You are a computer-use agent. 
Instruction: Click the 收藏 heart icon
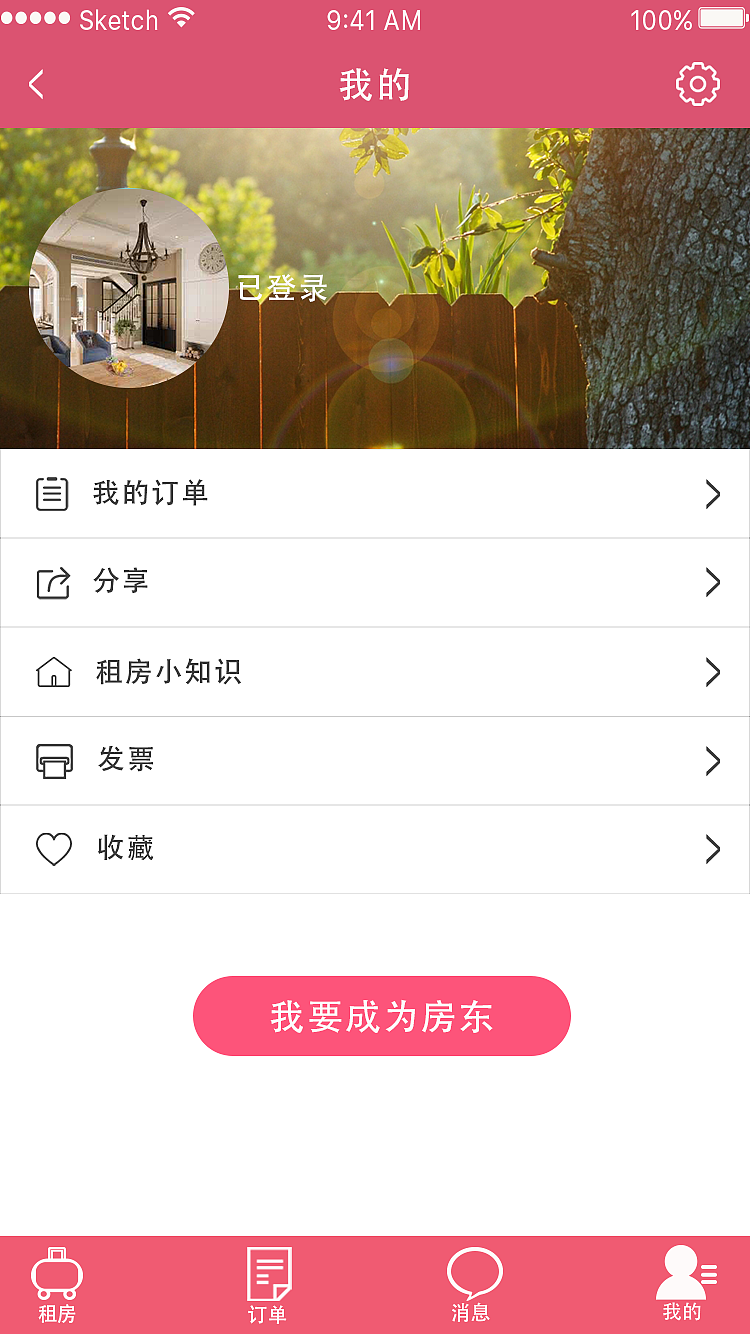pos(54,848)
